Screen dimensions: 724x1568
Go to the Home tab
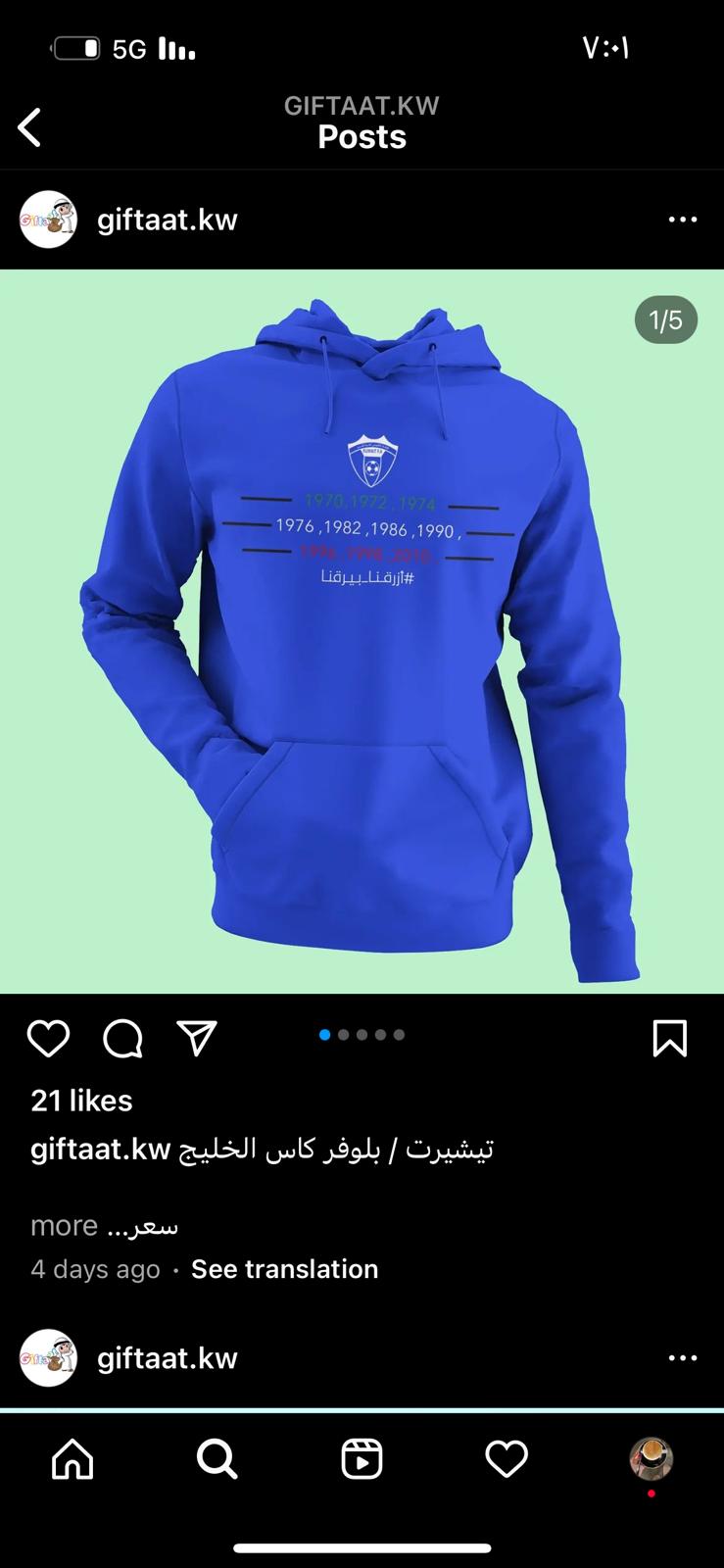tap(72, 1459)
